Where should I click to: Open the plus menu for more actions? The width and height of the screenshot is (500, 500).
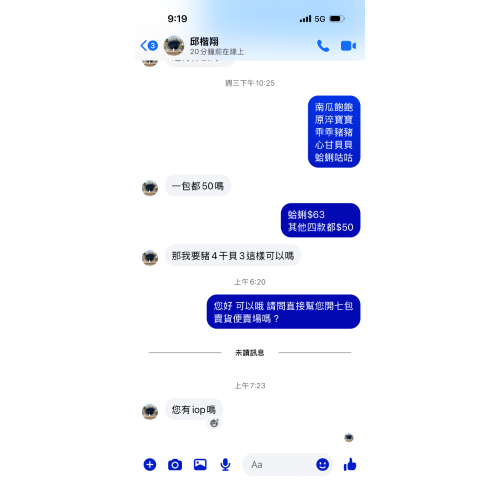tap(150, 464)
